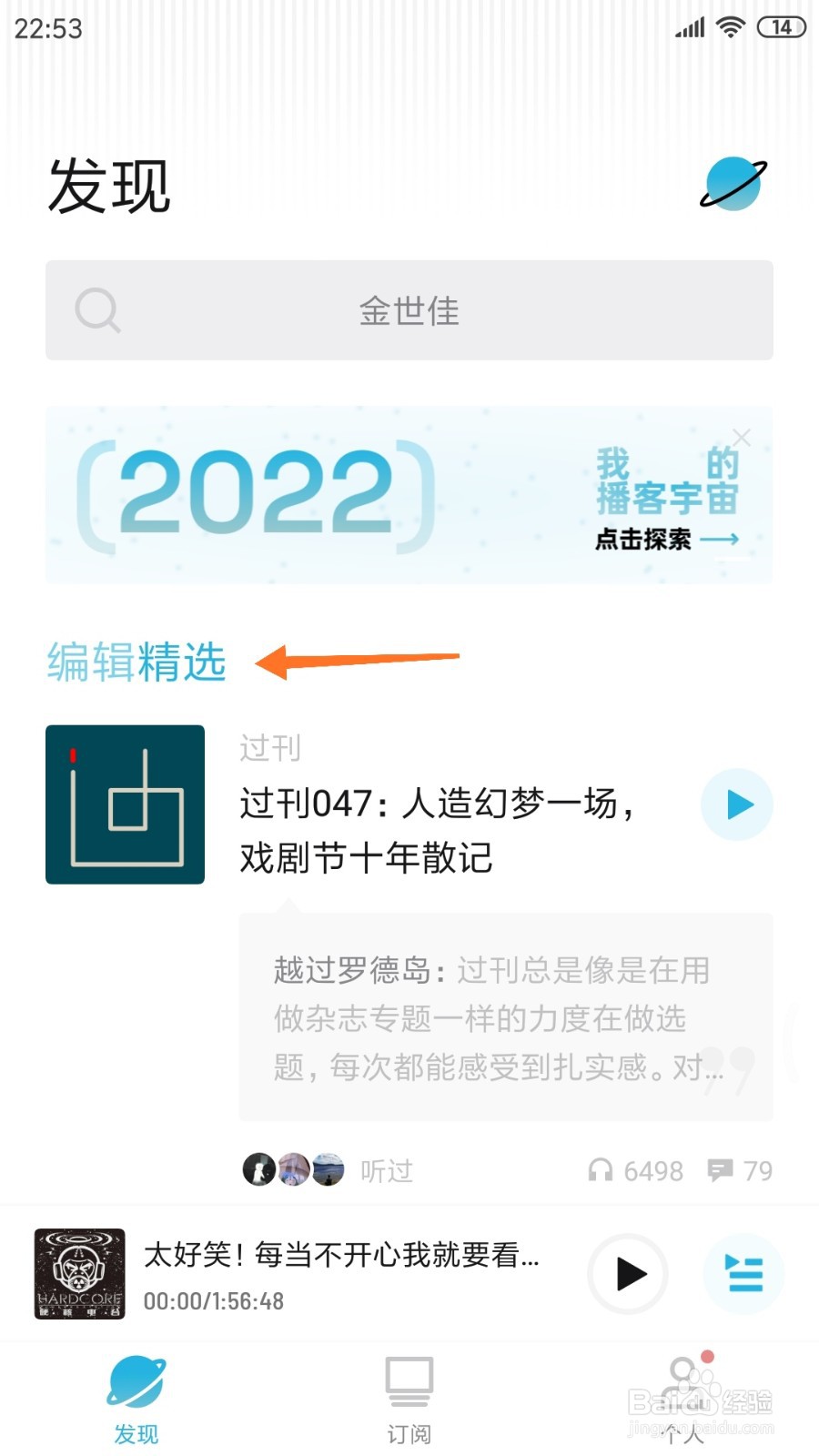Tap the headphone listener count icon

(x=602, y=1171)
